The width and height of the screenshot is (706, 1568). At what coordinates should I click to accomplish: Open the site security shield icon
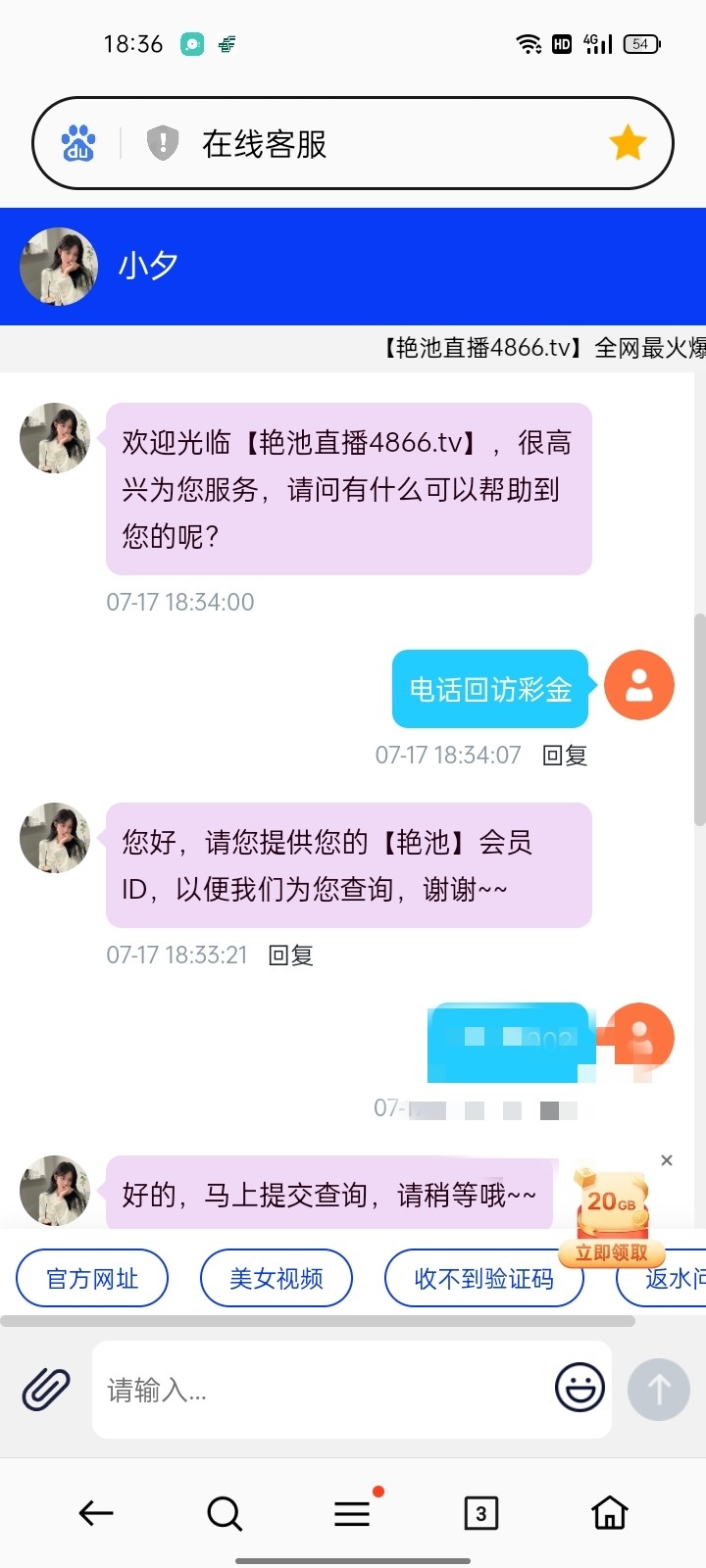(162, 144)
